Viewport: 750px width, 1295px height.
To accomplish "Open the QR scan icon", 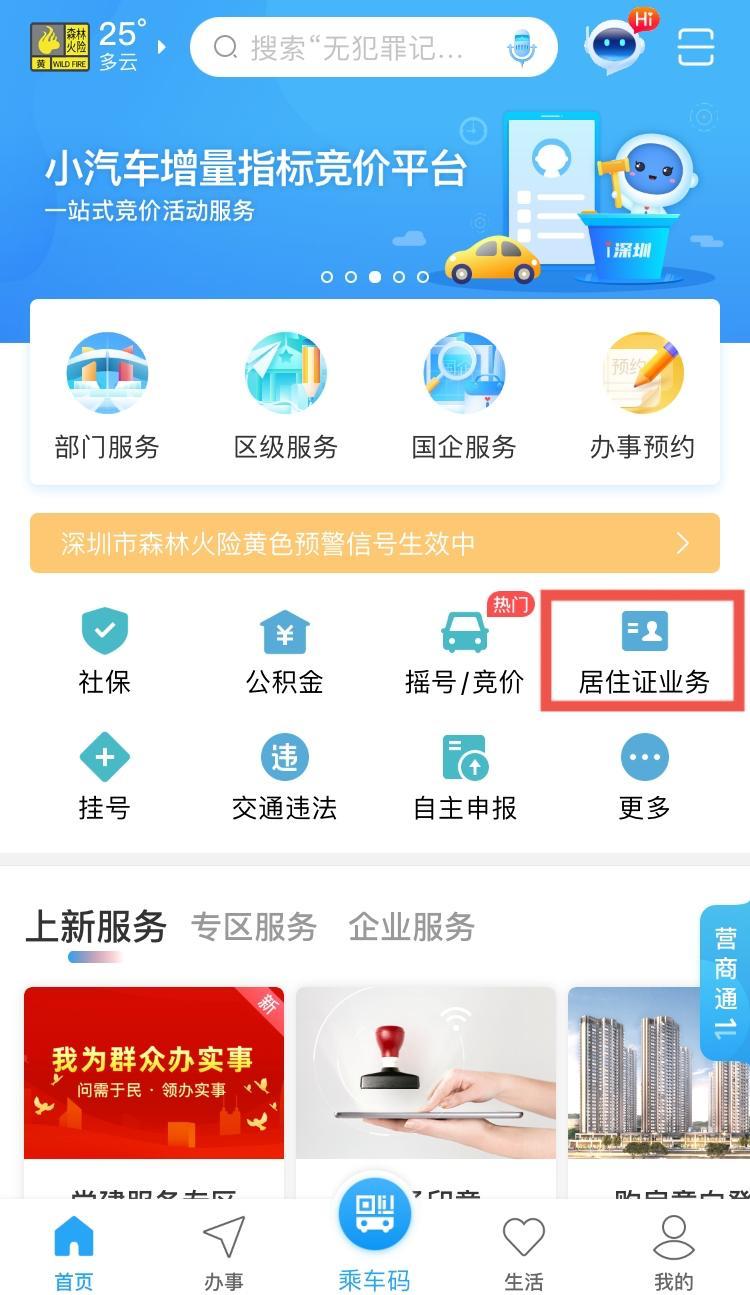I will click(x=696, y=46).
